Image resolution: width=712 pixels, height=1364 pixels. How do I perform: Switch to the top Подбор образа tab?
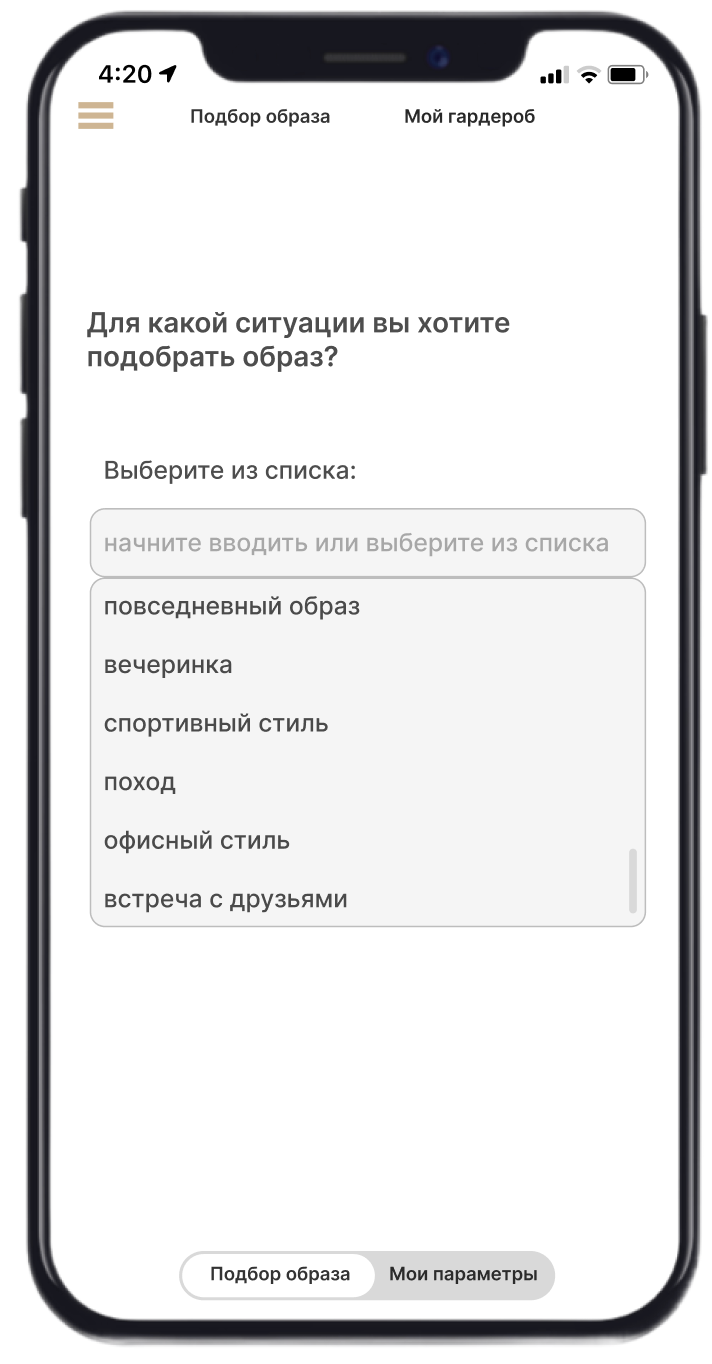[x=260, y=117]
